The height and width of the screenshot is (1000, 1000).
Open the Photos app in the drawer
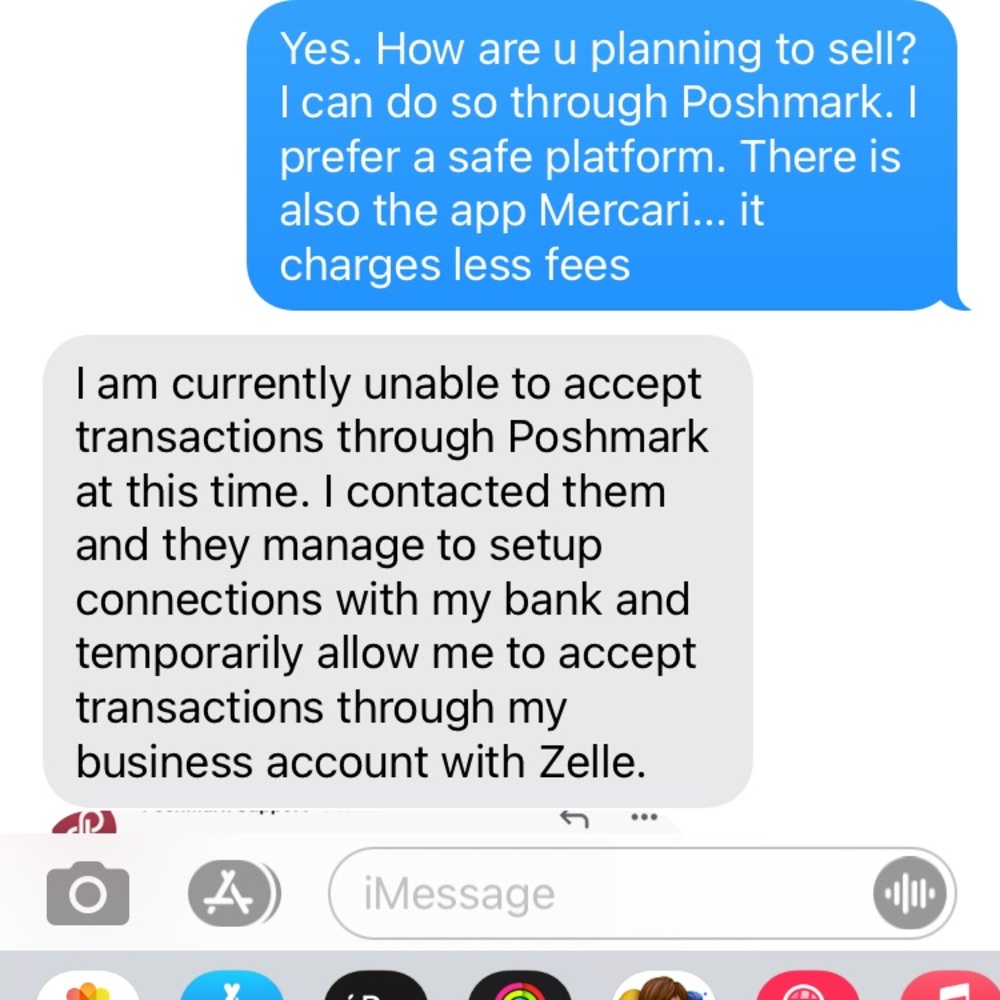[88, 988]
